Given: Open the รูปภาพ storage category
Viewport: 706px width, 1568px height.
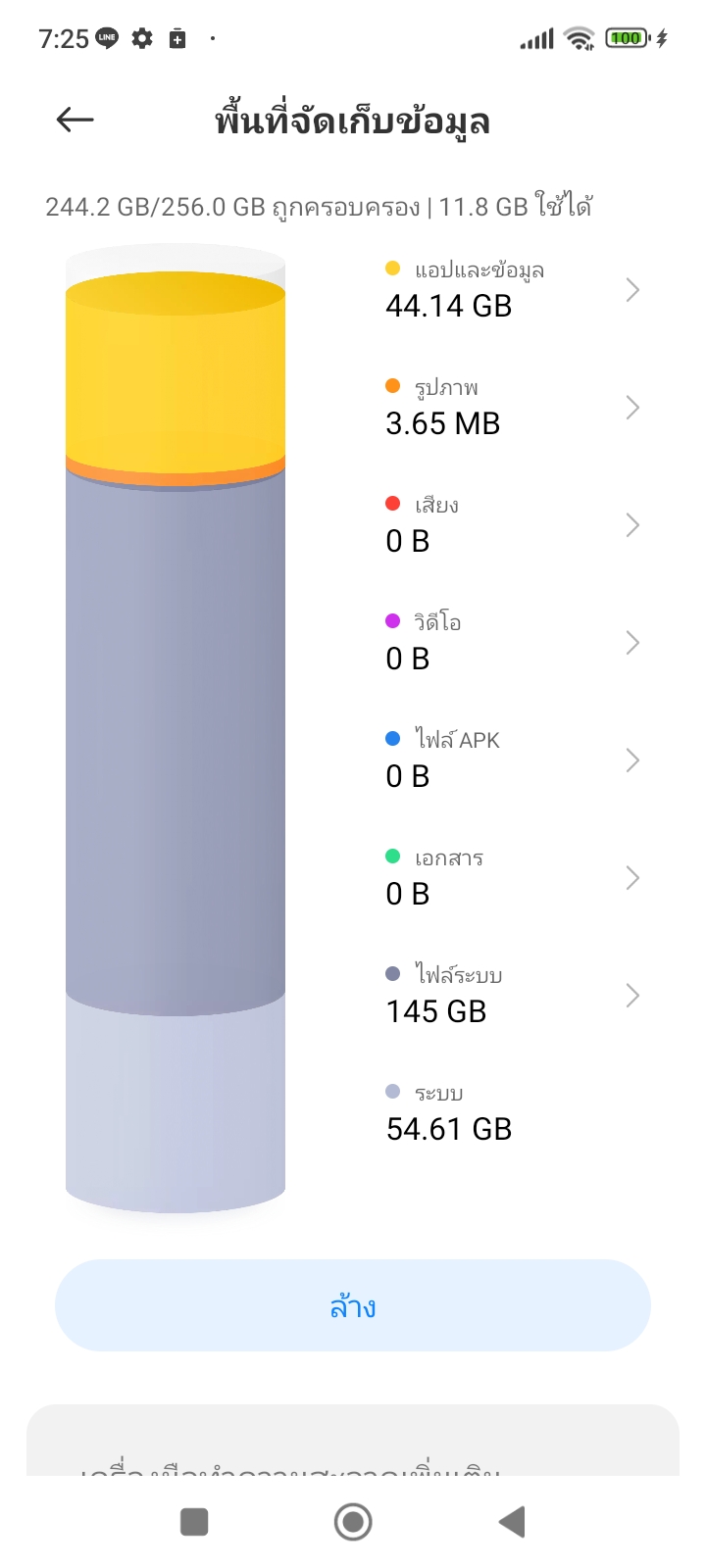Looking at the screenshot, I should [x=510, y=408].
